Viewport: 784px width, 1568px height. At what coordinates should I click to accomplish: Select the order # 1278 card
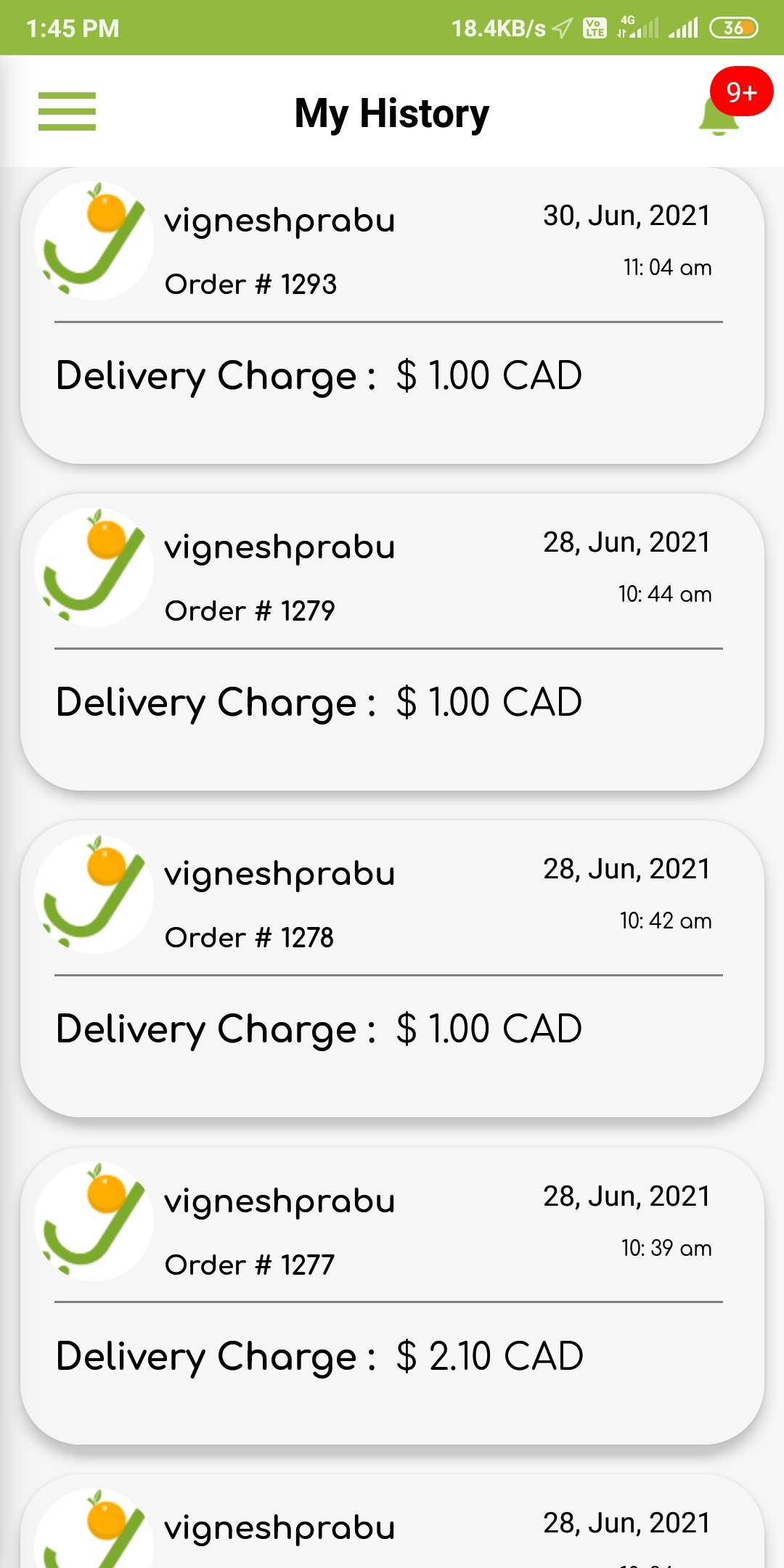pyautogui.click(x=392, y=969)
